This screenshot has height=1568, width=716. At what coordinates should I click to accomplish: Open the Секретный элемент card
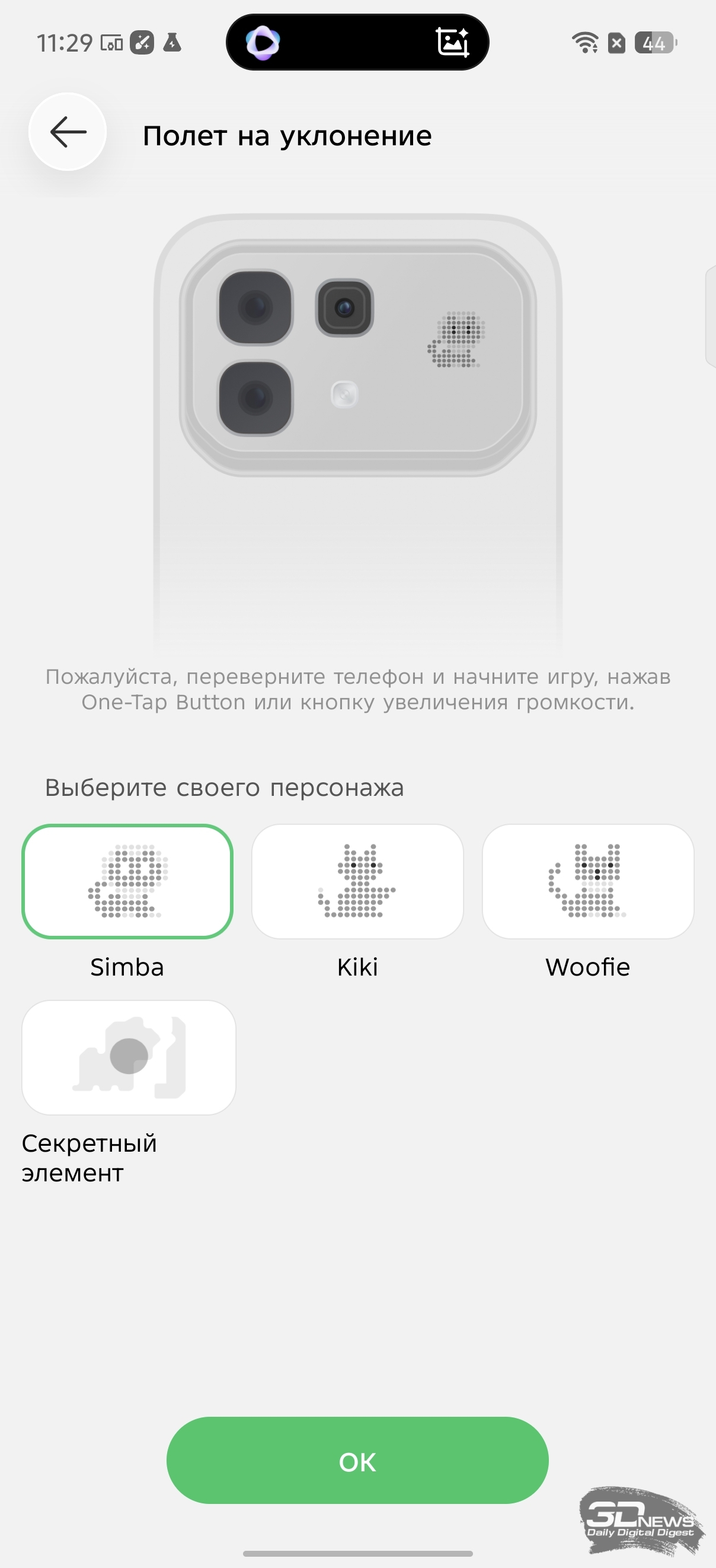(x=129, y=1057)
